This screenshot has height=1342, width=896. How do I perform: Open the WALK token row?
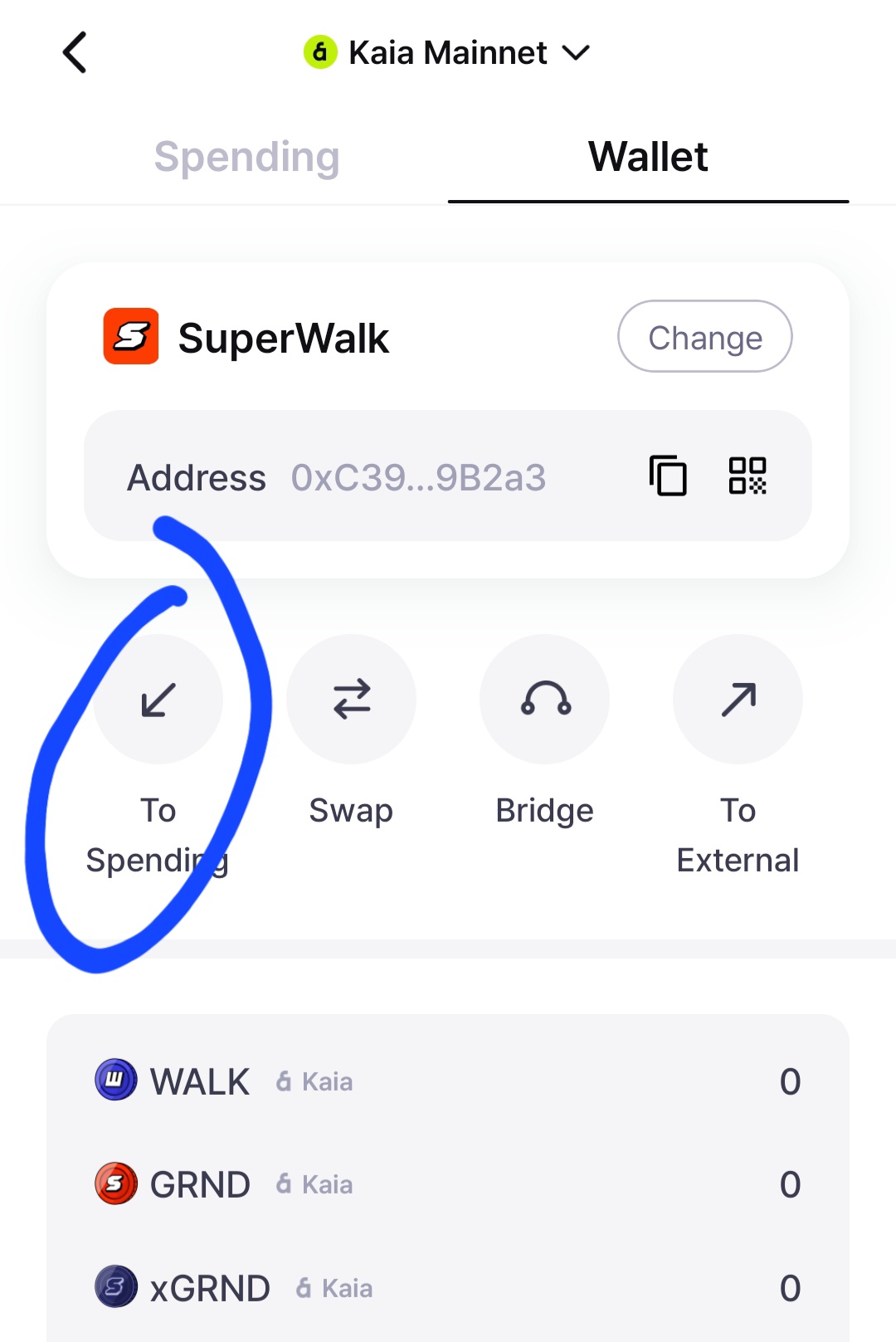pyautogui.click(x=448, y=1081)
